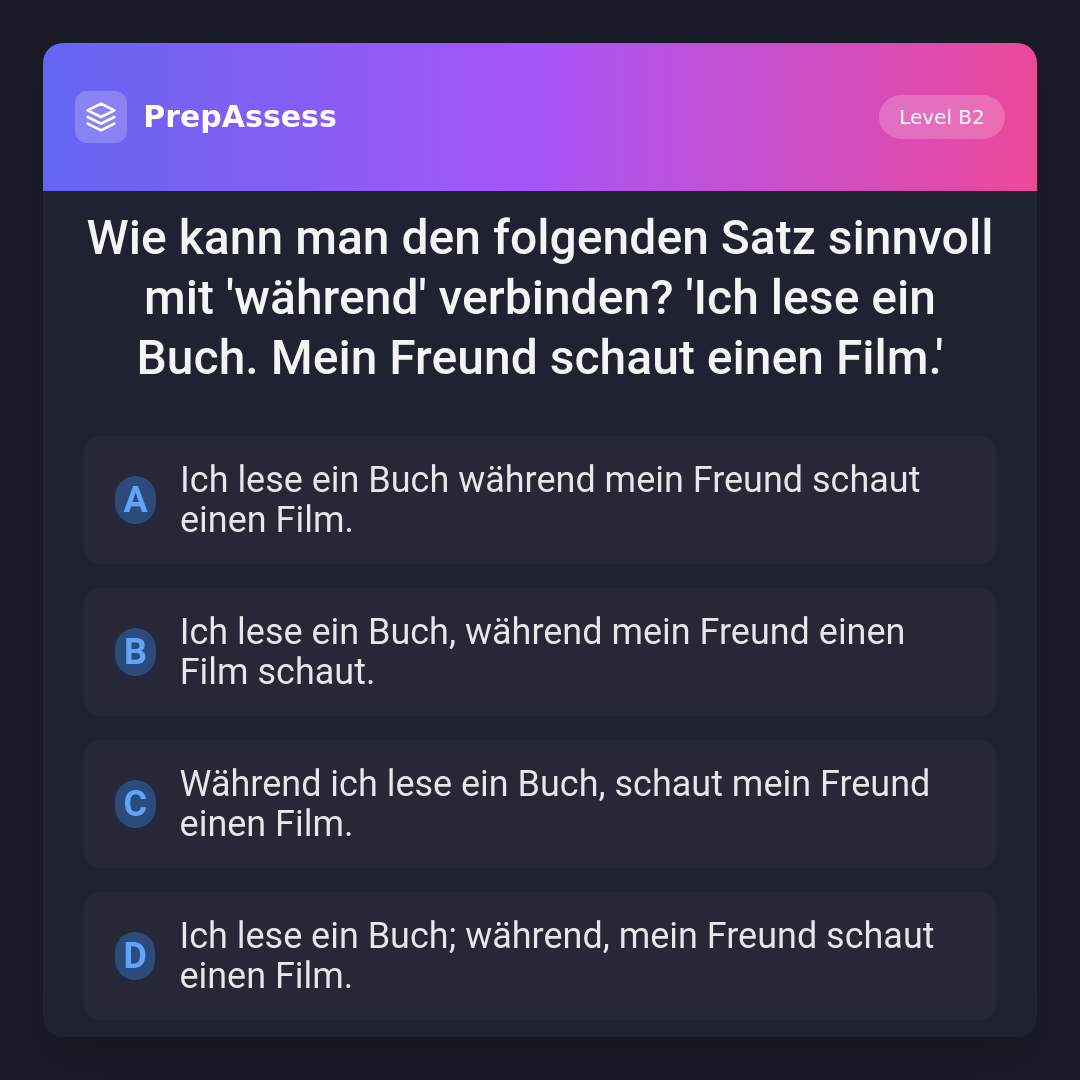
Task: Pick answer C starting with 'Während ich lese'
Action: point(540,804)
